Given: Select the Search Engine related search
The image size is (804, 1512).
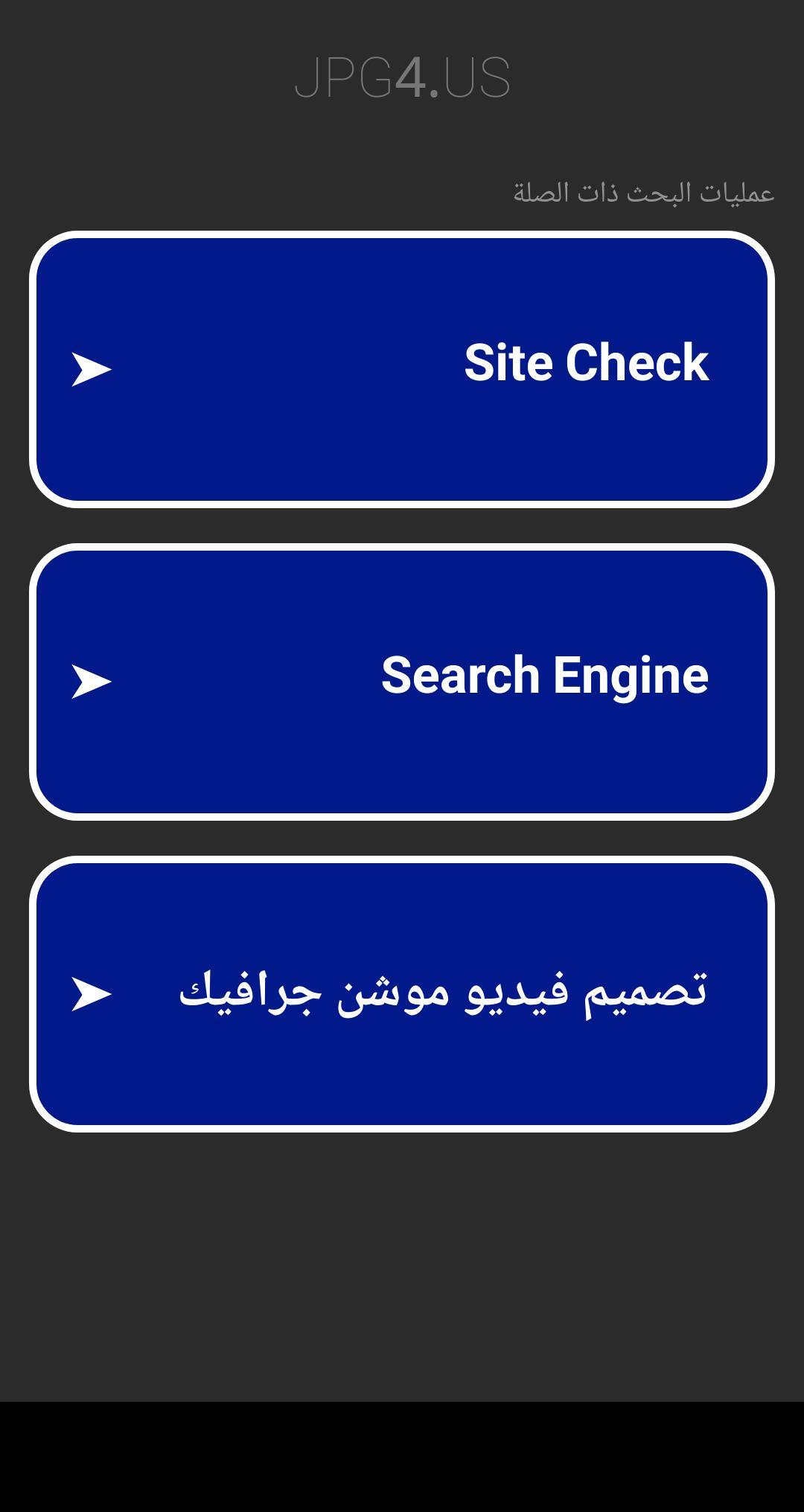Looking at the screenshot, I should 402,682.
